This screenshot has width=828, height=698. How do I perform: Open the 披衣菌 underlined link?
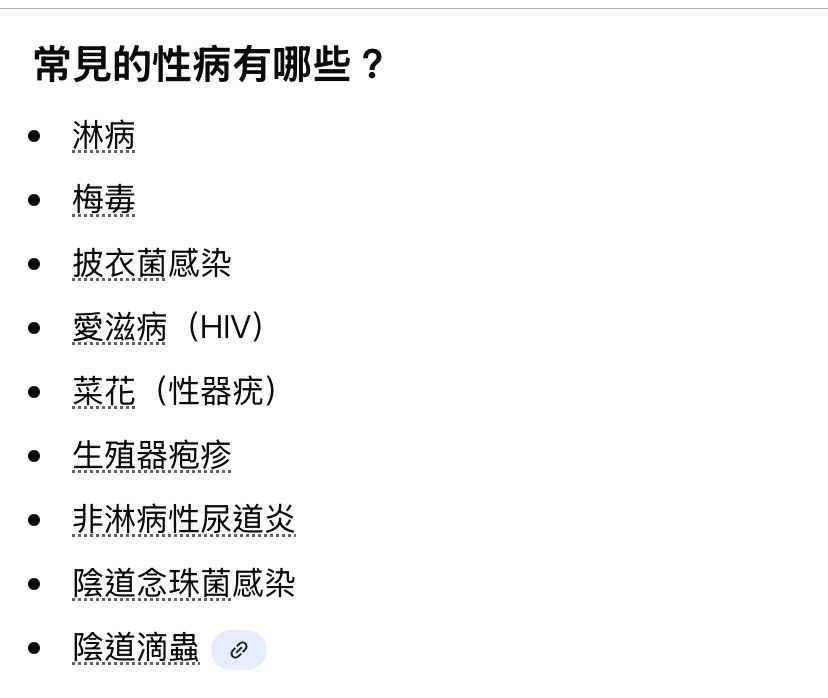click(x=120, y=264)
